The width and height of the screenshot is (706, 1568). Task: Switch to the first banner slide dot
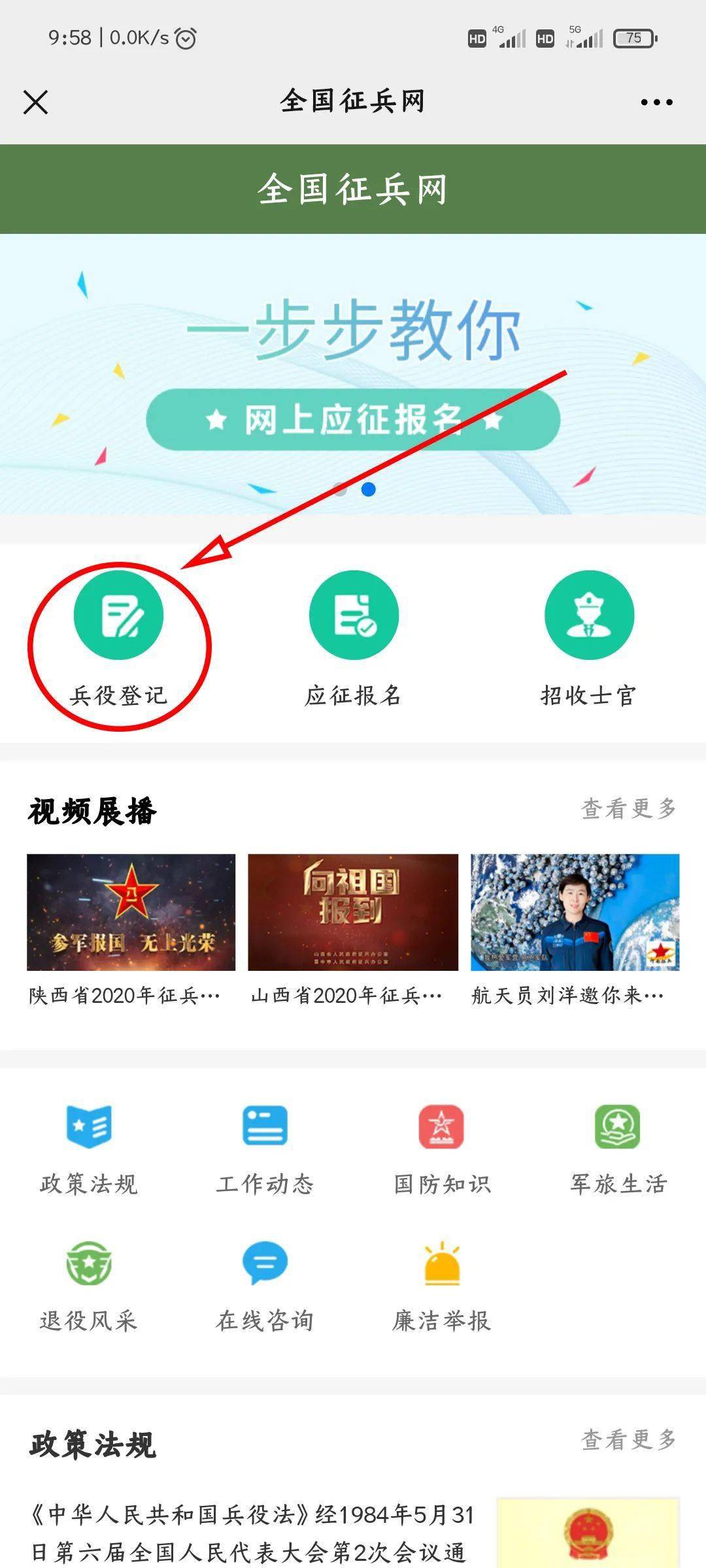point(340,489)
